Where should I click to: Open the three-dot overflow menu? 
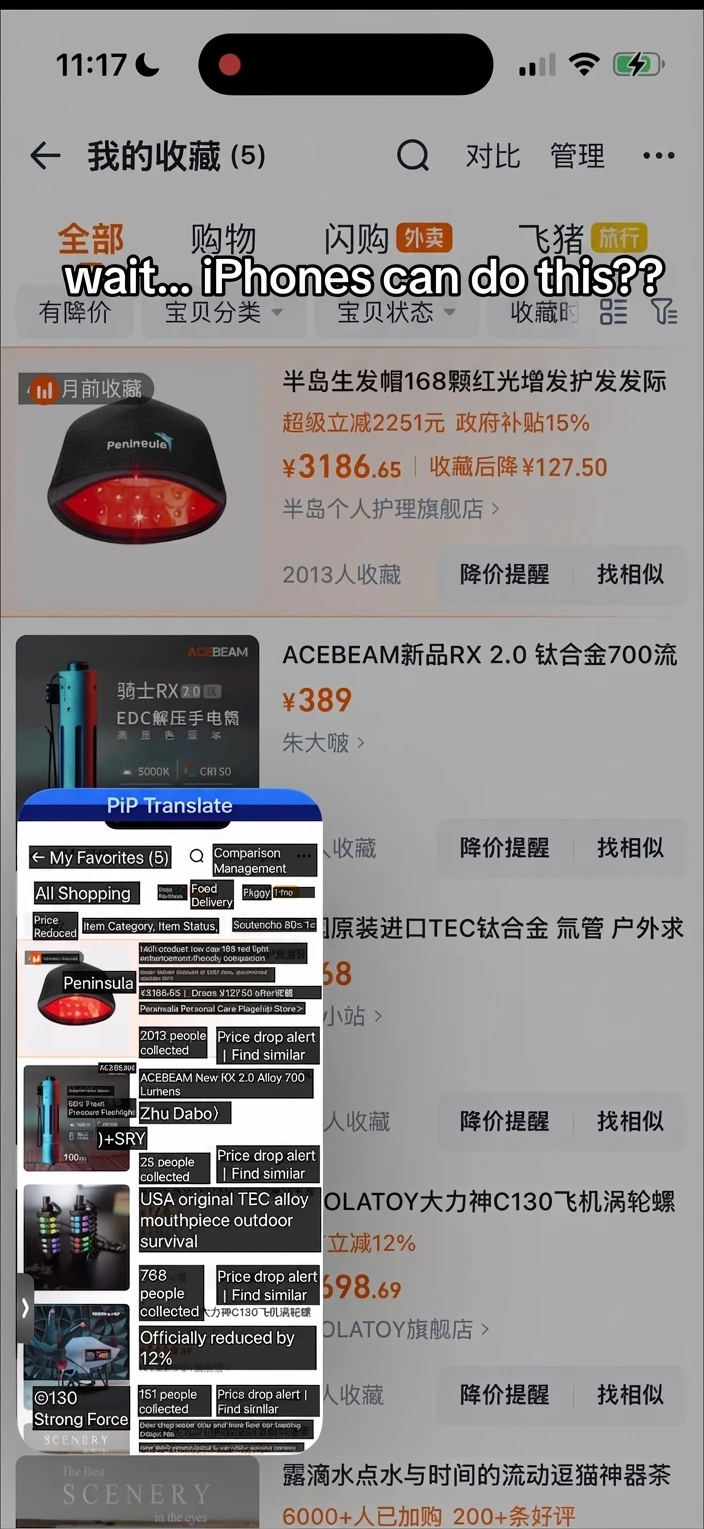coord(658,156)
